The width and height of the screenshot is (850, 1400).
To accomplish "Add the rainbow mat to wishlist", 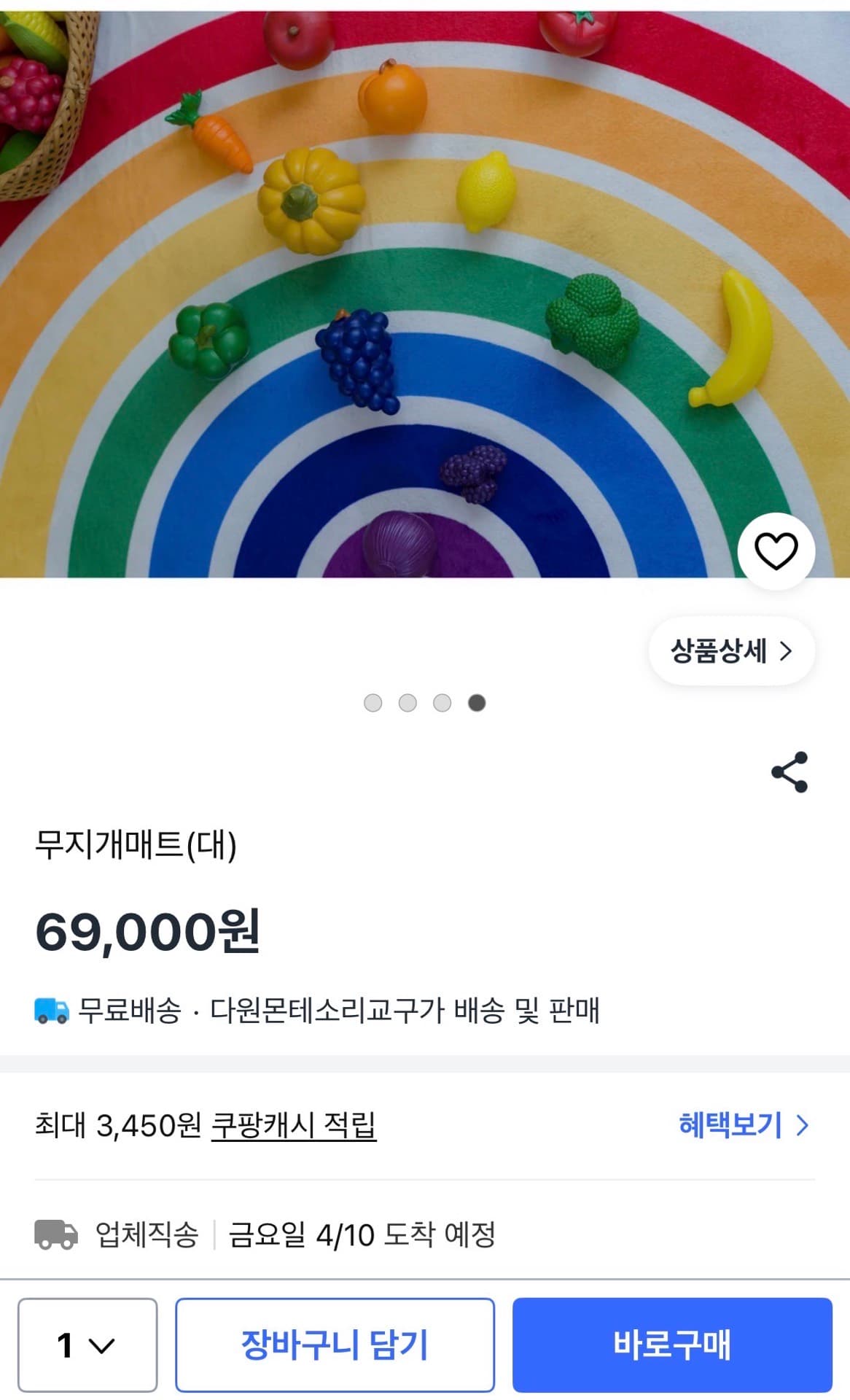I will [776, 551].
